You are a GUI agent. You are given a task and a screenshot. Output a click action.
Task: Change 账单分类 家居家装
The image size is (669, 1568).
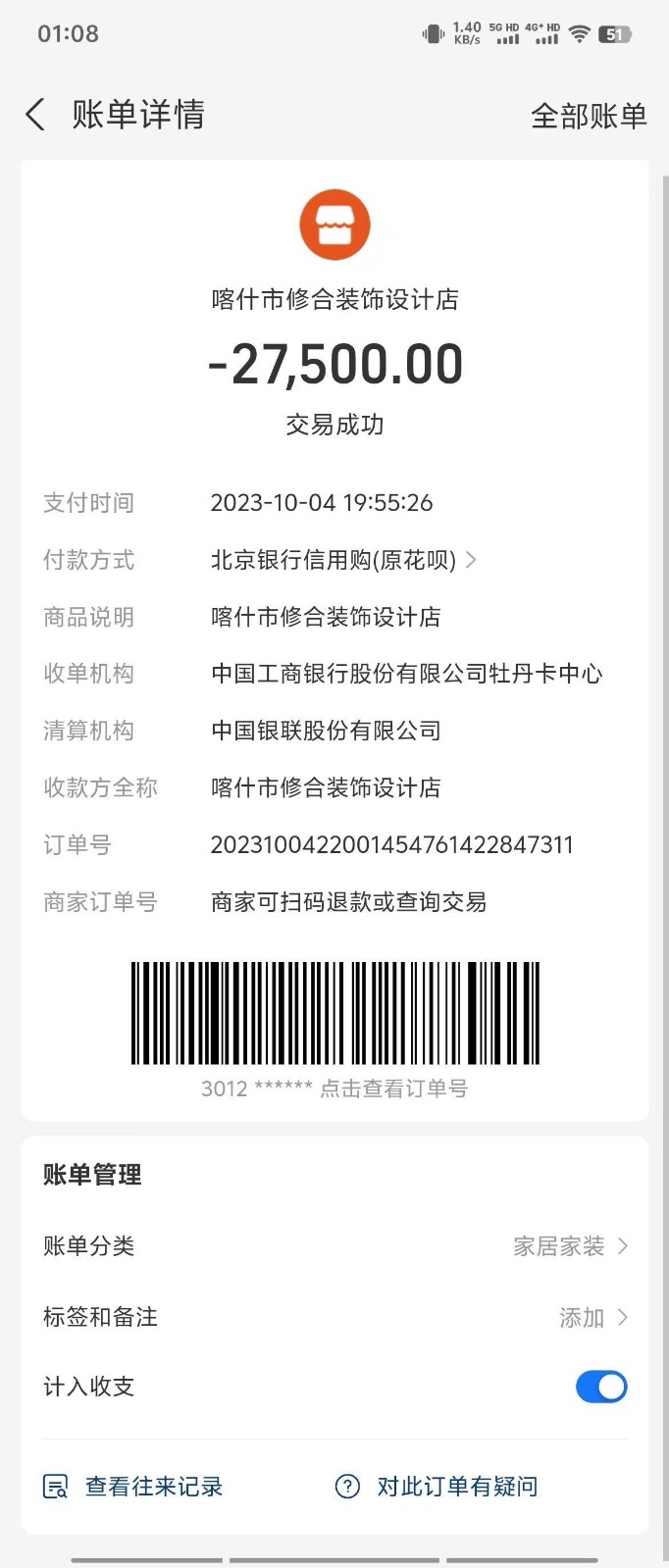(x=569, y=1246)
